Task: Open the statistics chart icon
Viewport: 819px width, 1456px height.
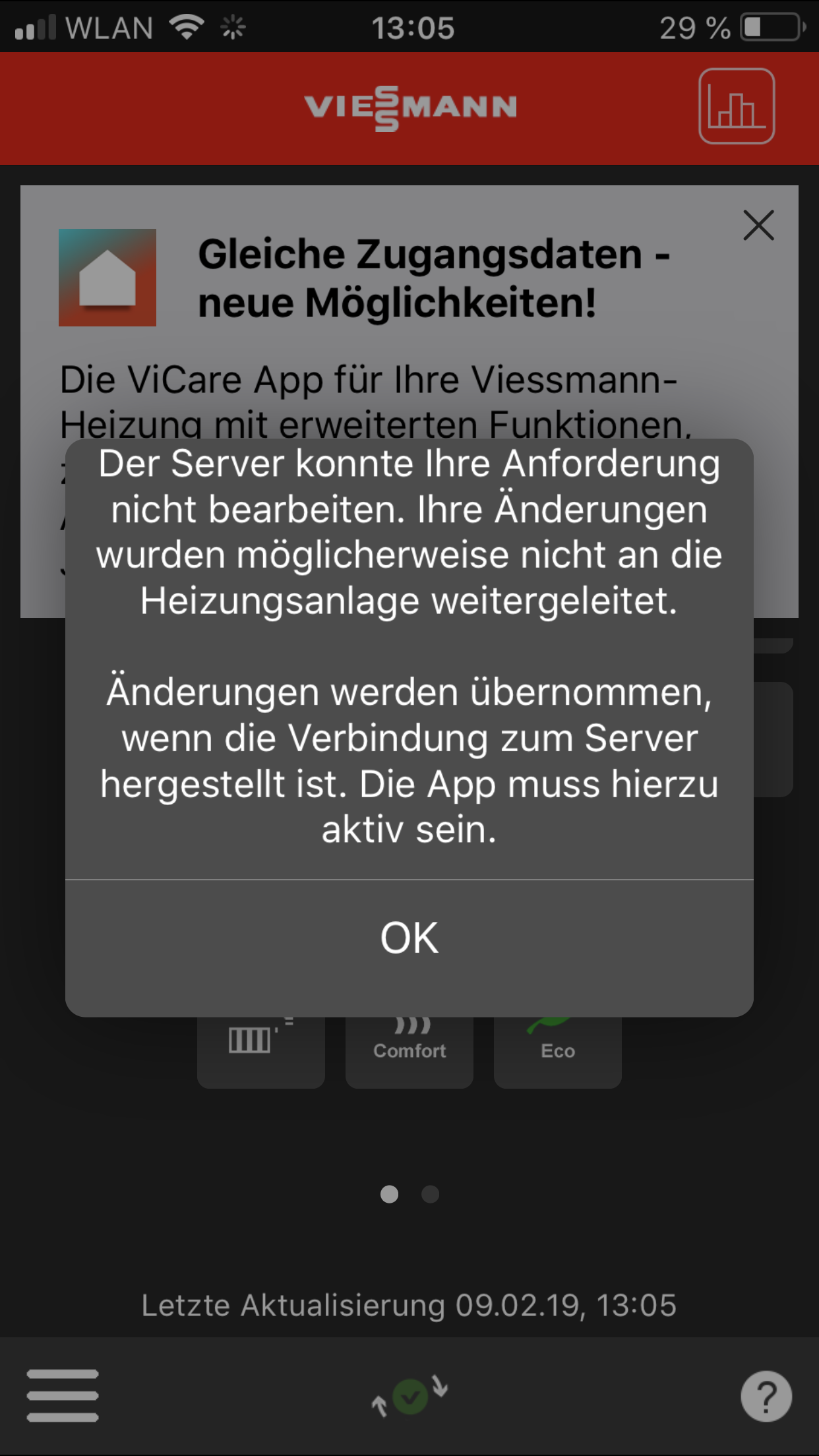Action: (736, 106)
